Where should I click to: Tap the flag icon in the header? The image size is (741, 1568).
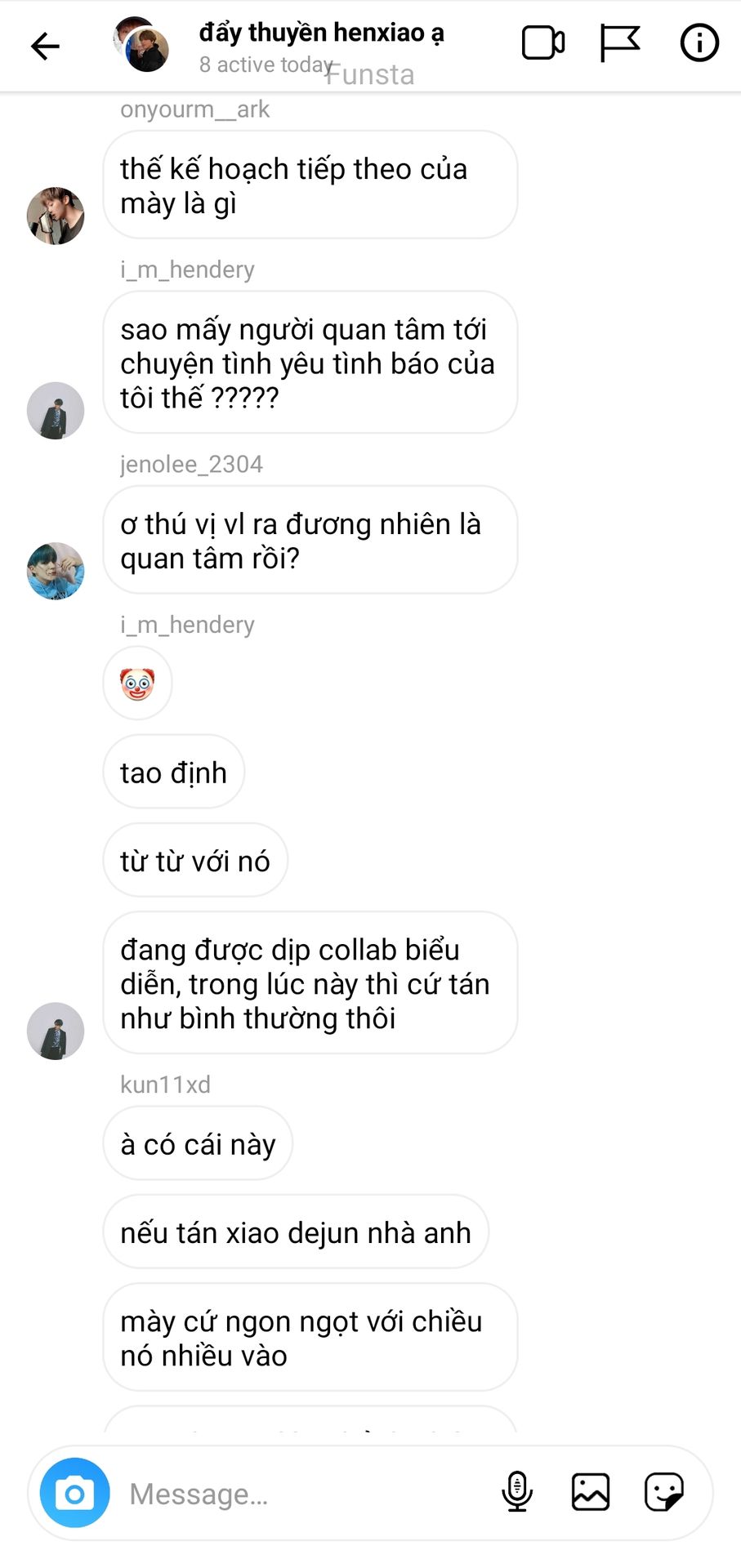click(619, 43)
